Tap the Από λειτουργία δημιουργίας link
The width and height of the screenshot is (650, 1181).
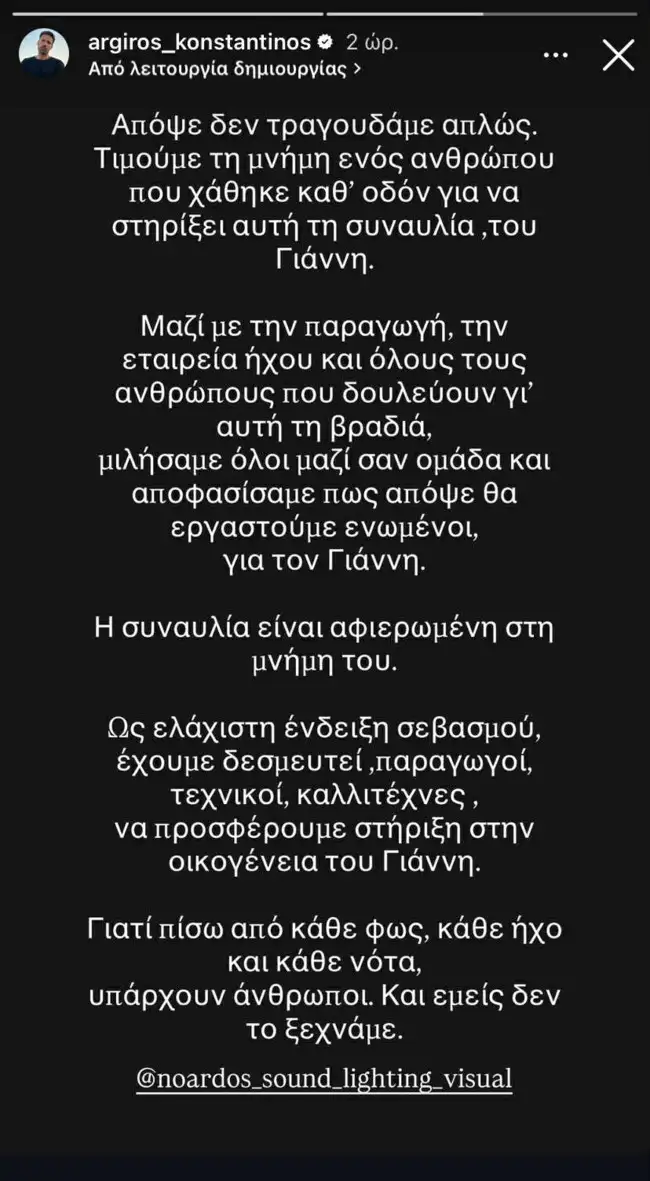(224, 70)
